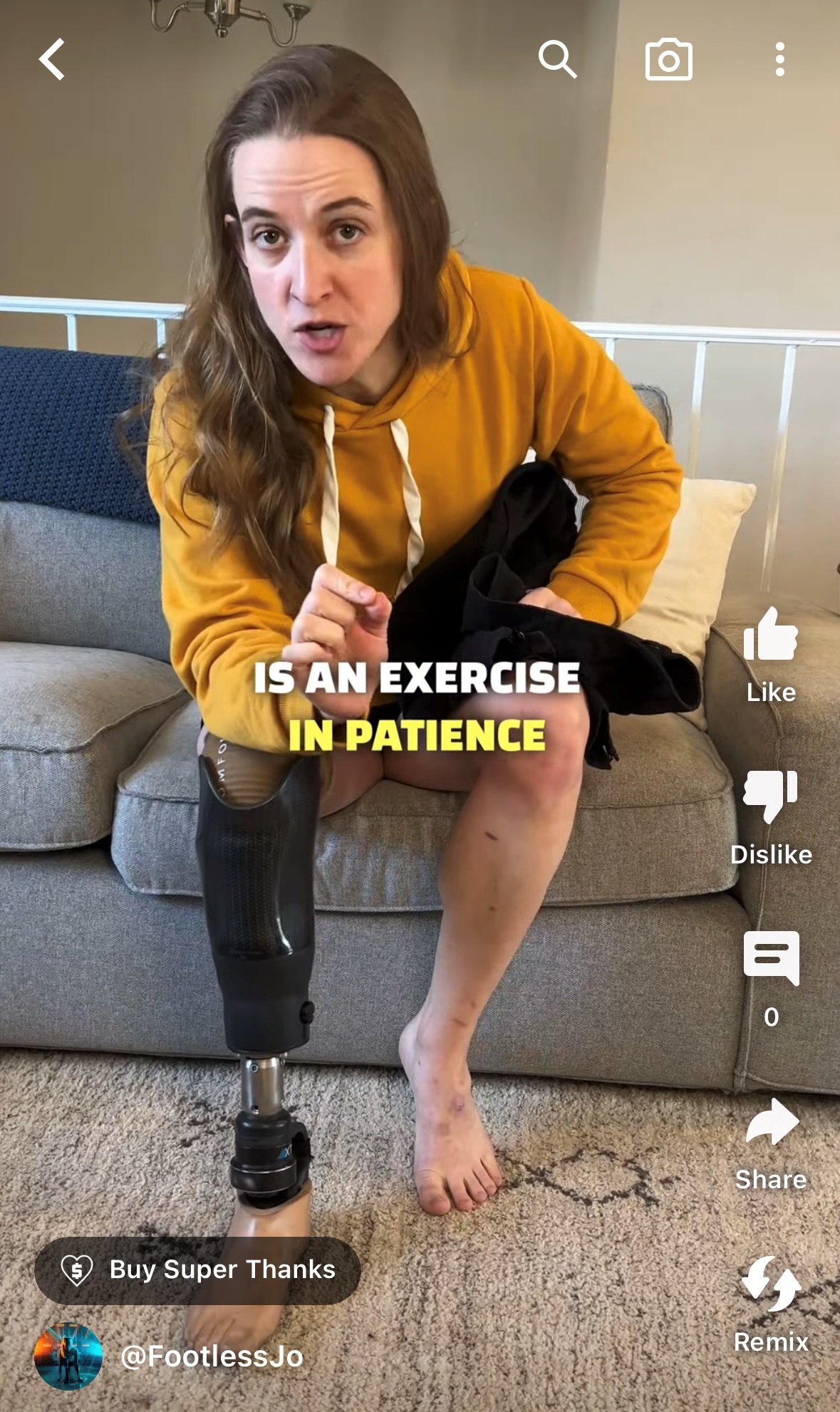Open the comments section
The height and width of the screenshot is (1412, 840).
coord(771,980)
